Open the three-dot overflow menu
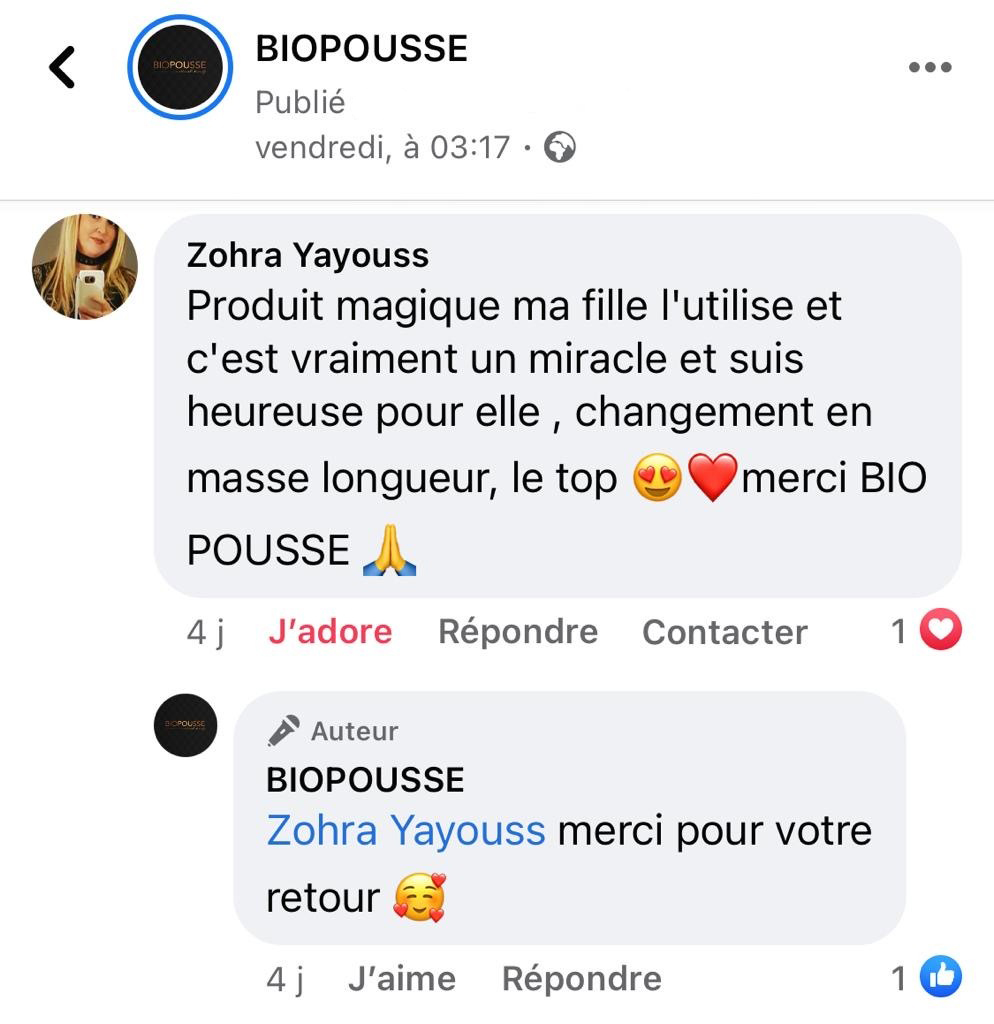The image size is (994, 1024). pos(929,68)
